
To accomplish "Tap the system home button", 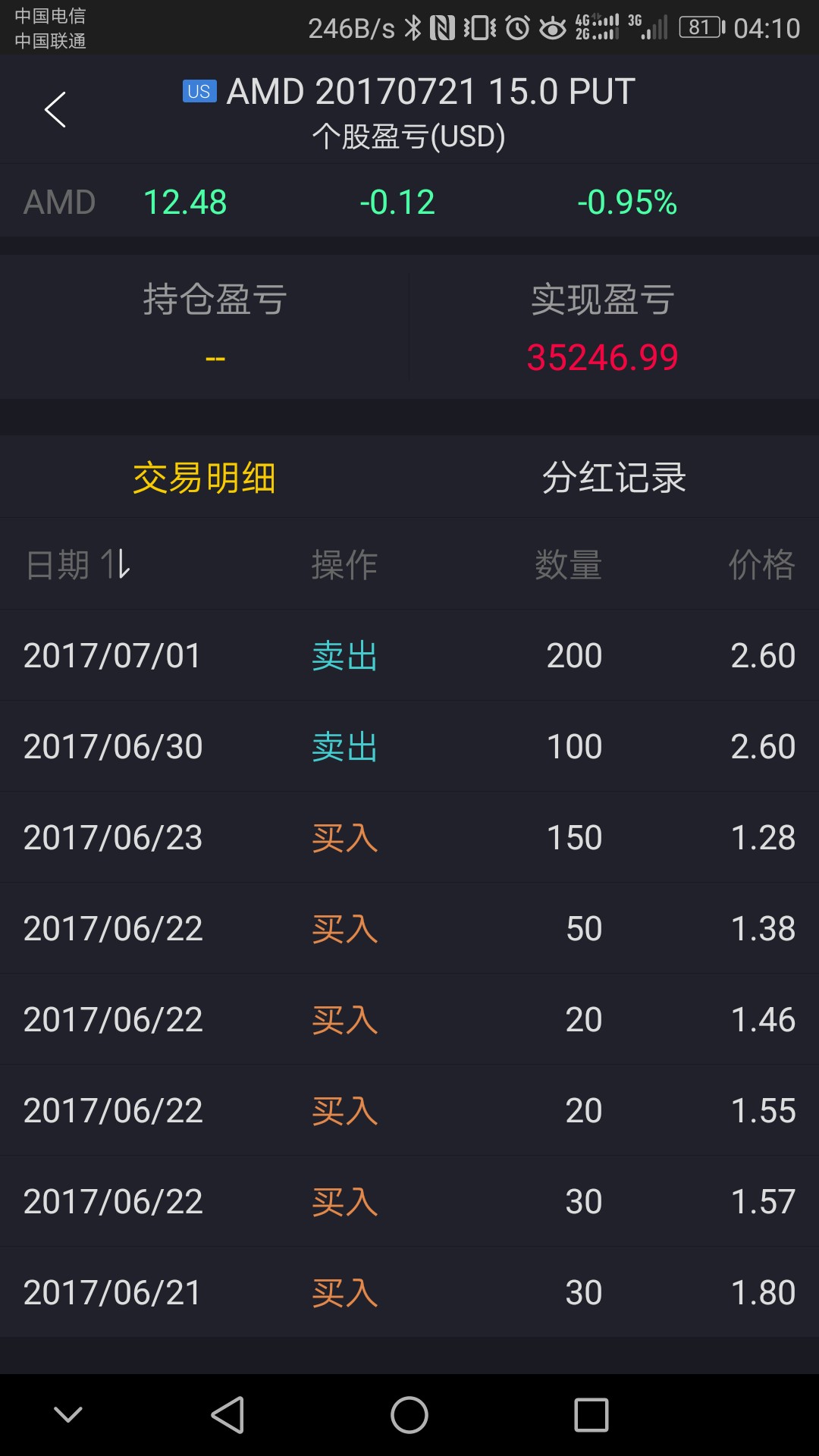I will click(409, 1415).
